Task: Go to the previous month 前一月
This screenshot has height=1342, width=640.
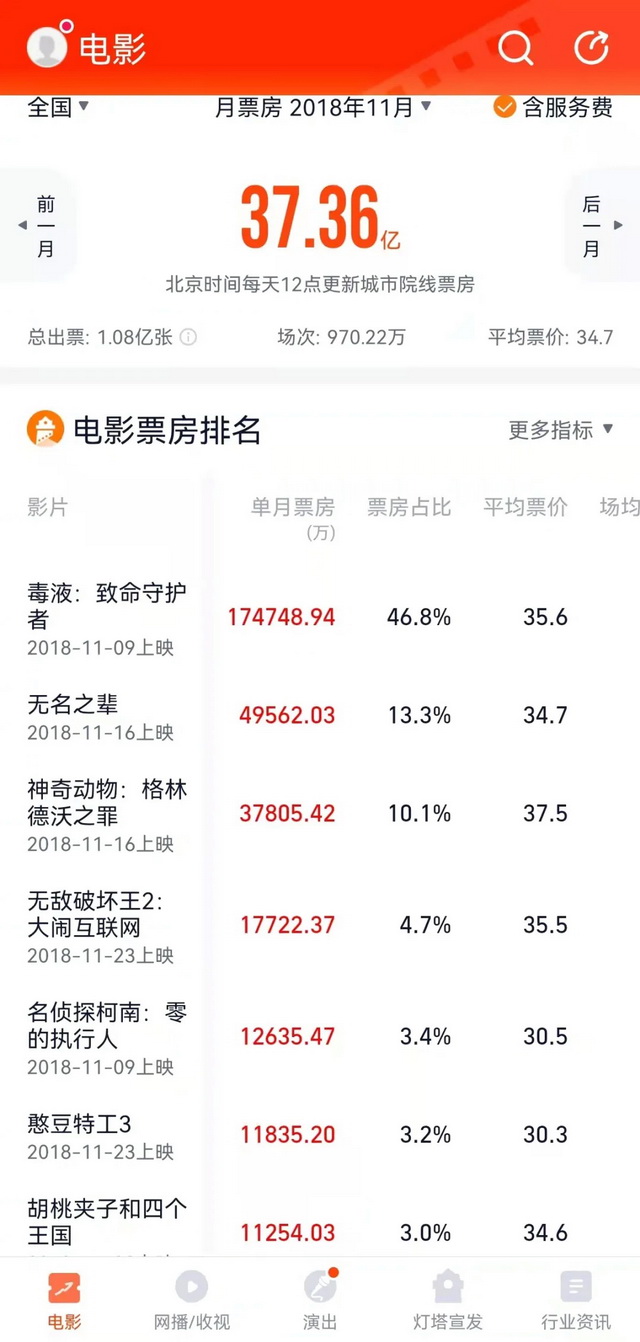Action: [40, 227]
